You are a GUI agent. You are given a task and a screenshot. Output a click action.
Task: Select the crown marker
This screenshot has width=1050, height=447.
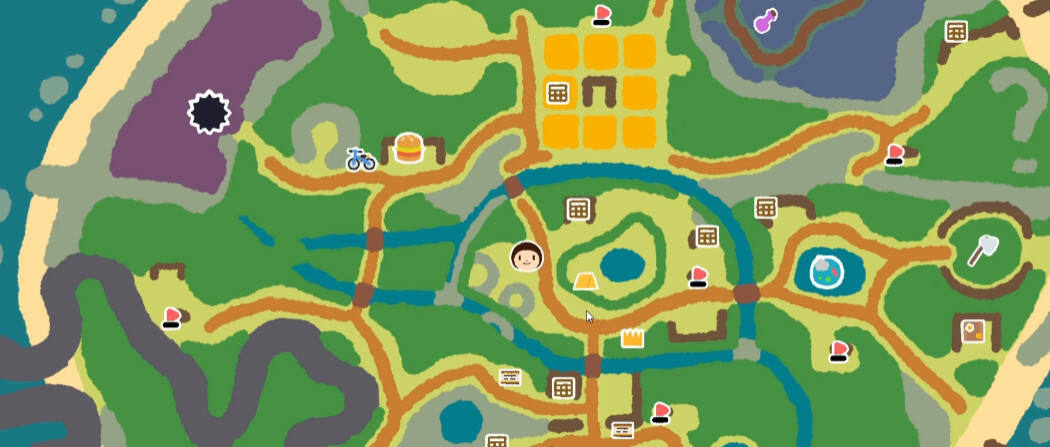coord(632,338)
